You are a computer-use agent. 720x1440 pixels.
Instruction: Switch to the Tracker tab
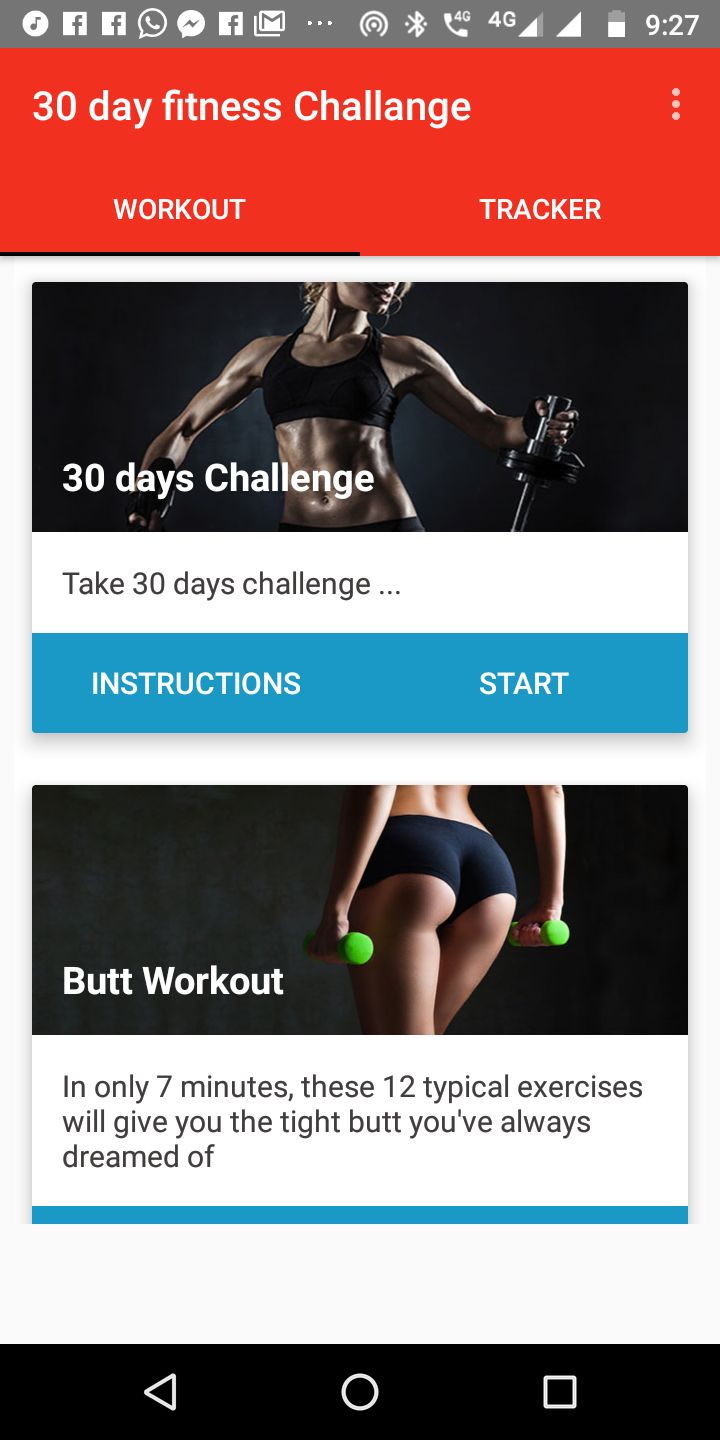point(540,209)
